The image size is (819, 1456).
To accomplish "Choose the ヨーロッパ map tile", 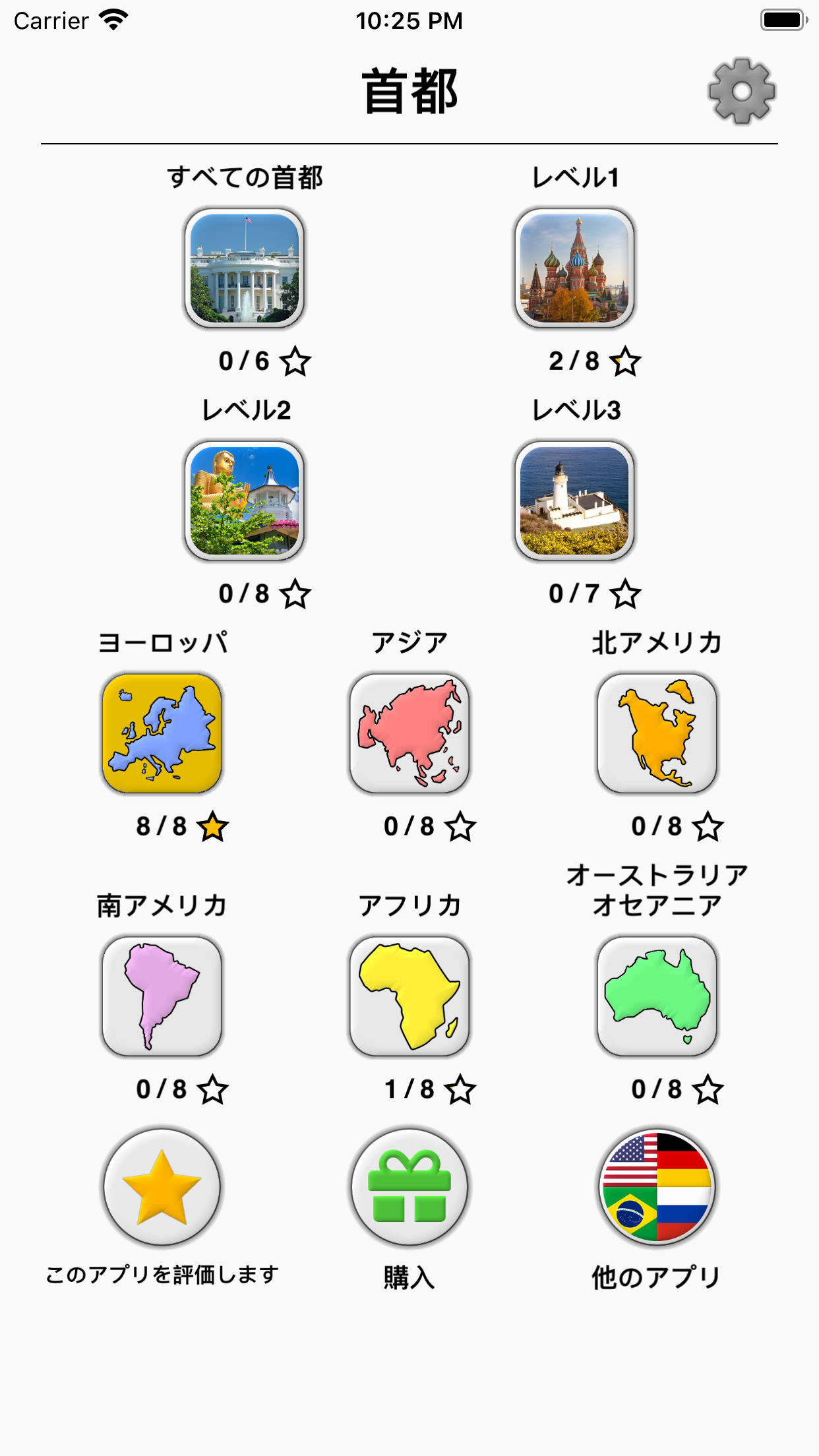I will [162, 733].
